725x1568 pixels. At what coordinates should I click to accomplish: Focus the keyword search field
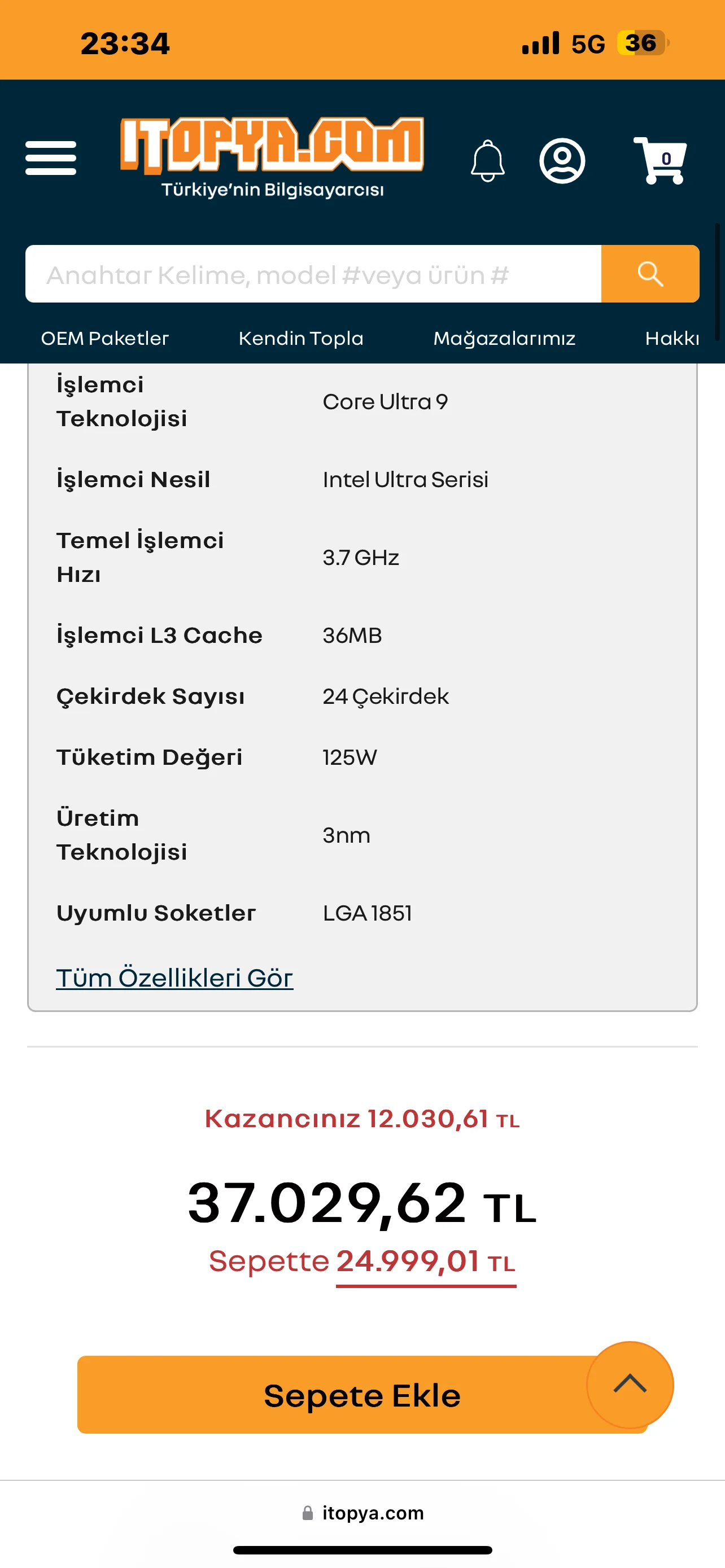(x=313, y=274)
